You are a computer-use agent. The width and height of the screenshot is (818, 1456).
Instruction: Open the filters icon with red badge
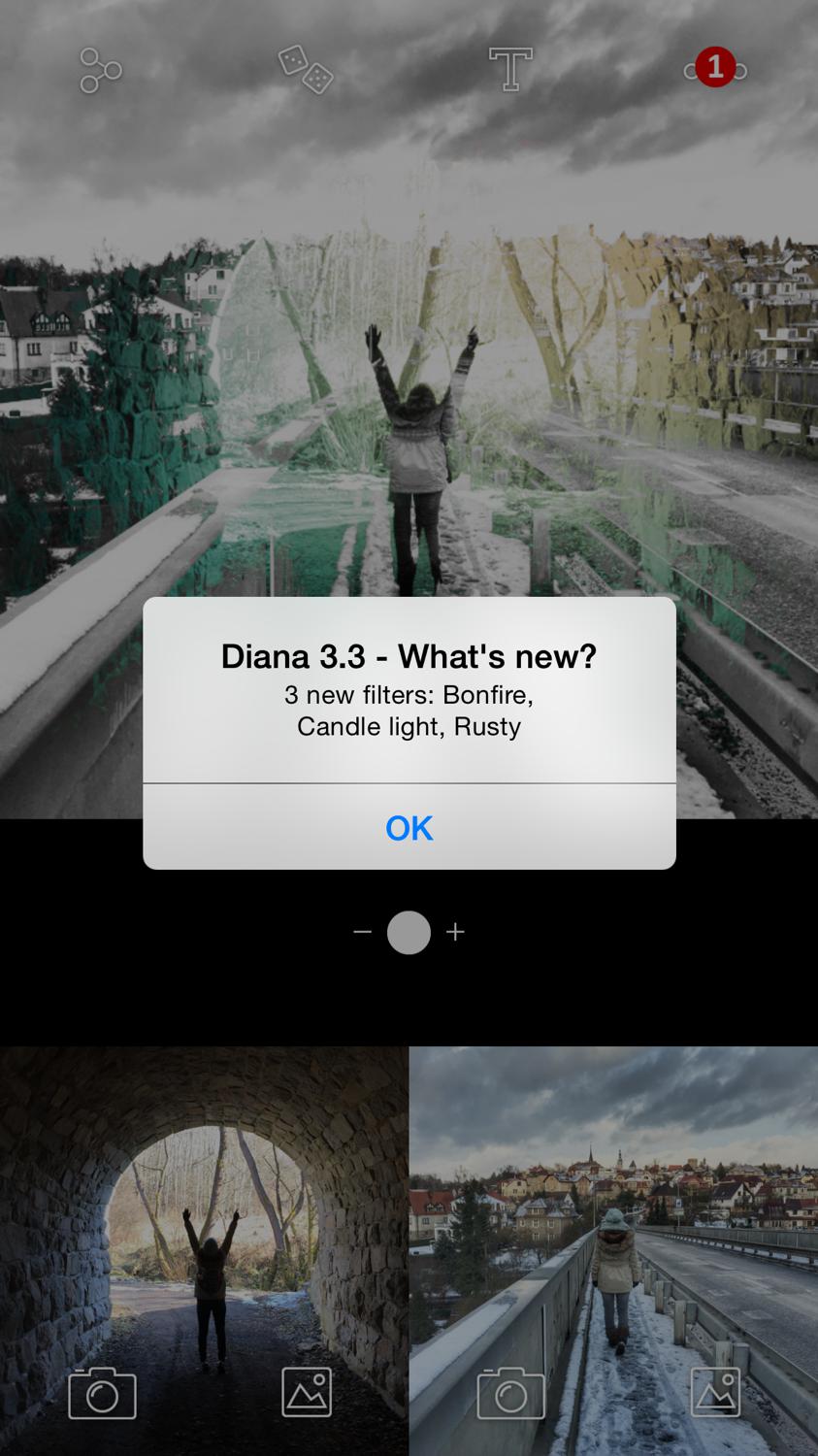point(715,68)
